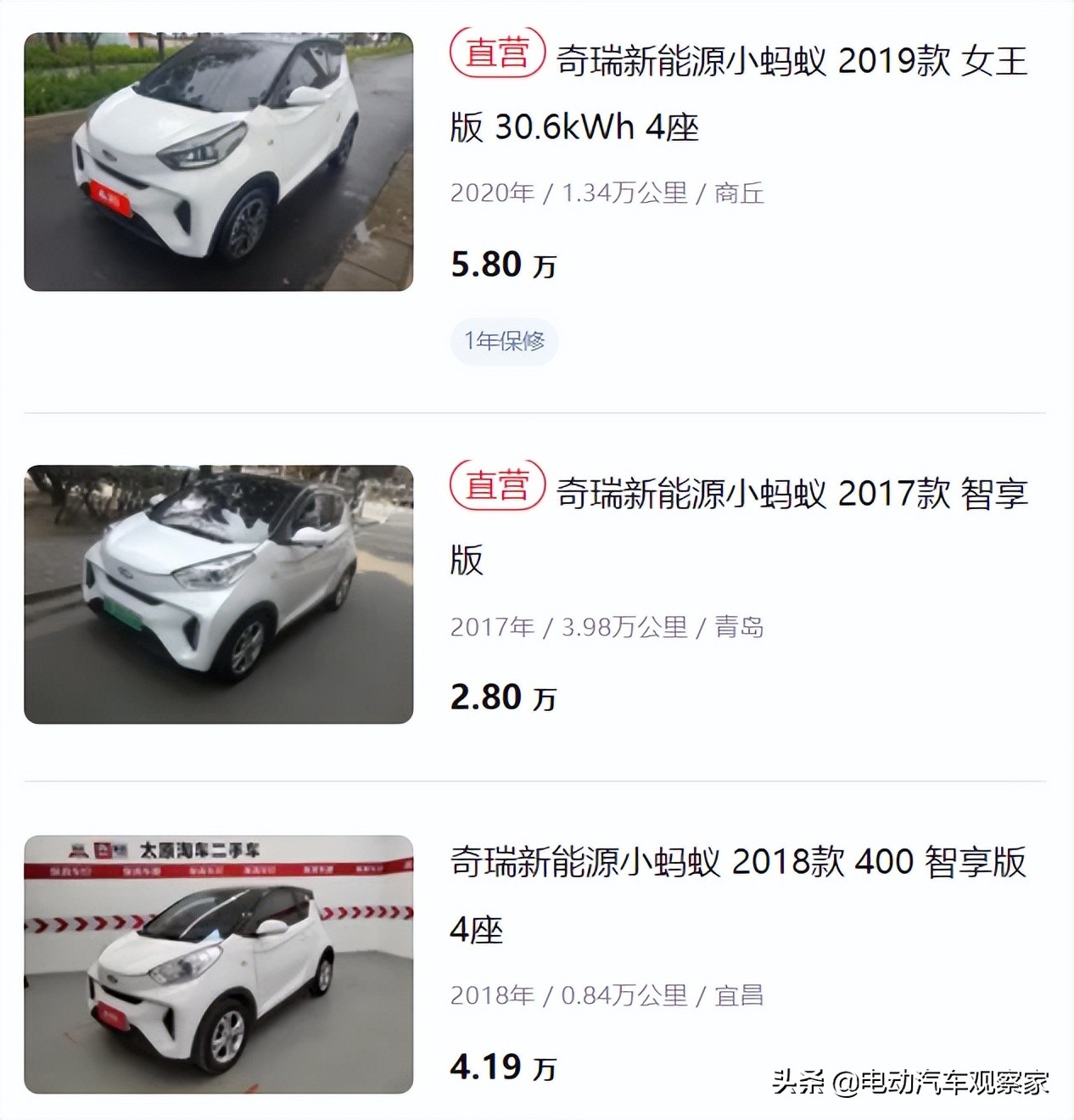Select the 1年保修 warranty tag
The width and height of the screenshot is (1074, 1120).
pos(504,340)
